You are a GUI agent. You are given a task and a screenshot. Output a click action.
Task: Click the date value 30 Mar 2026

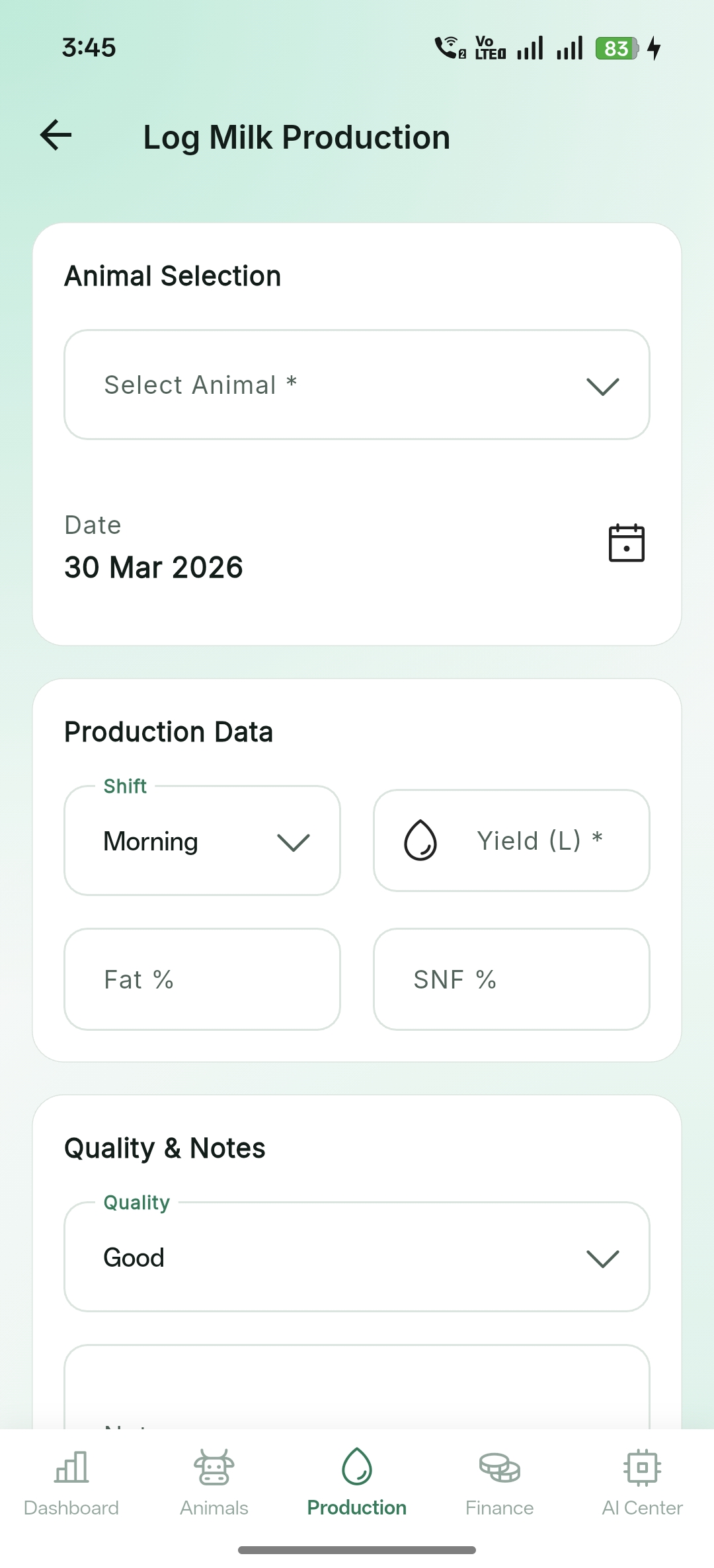coord(154,566)
